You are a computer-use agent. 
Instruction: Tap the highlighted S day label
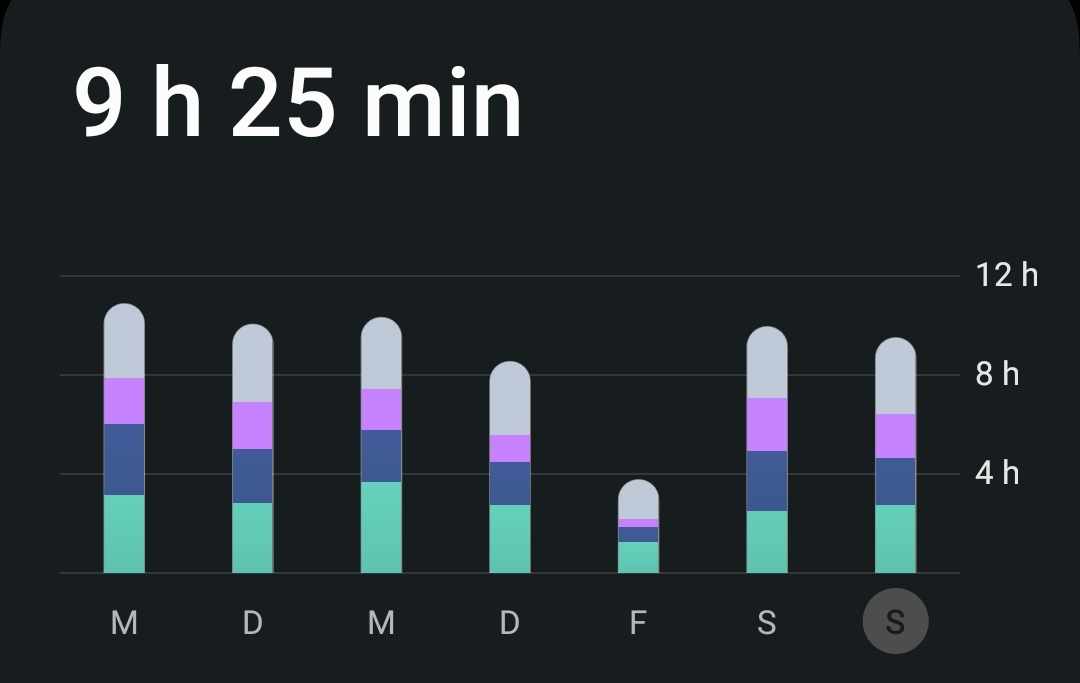pos(895,622)
